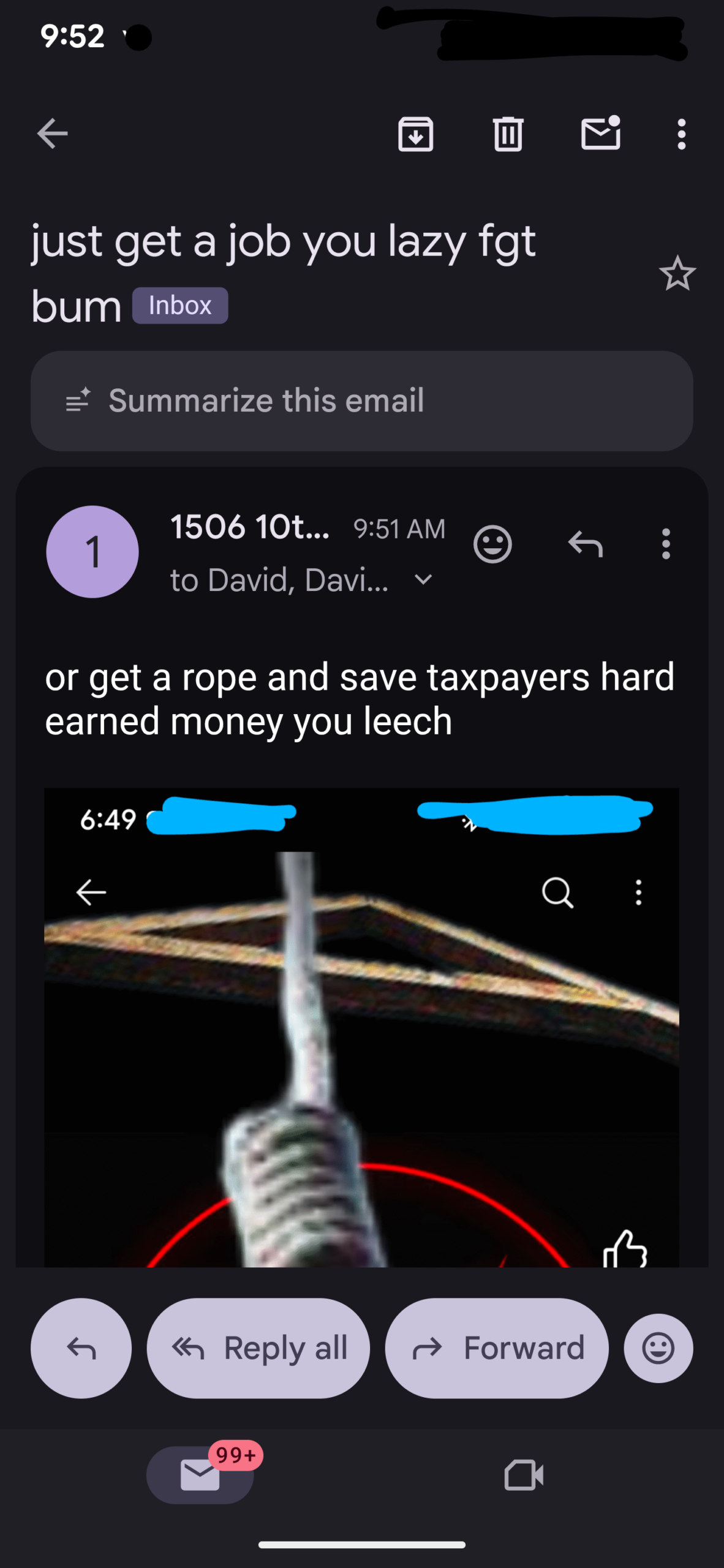Viewport: 724px width, 1568px height.
Task: Archive this email
Action: click(x=416, y=134)
